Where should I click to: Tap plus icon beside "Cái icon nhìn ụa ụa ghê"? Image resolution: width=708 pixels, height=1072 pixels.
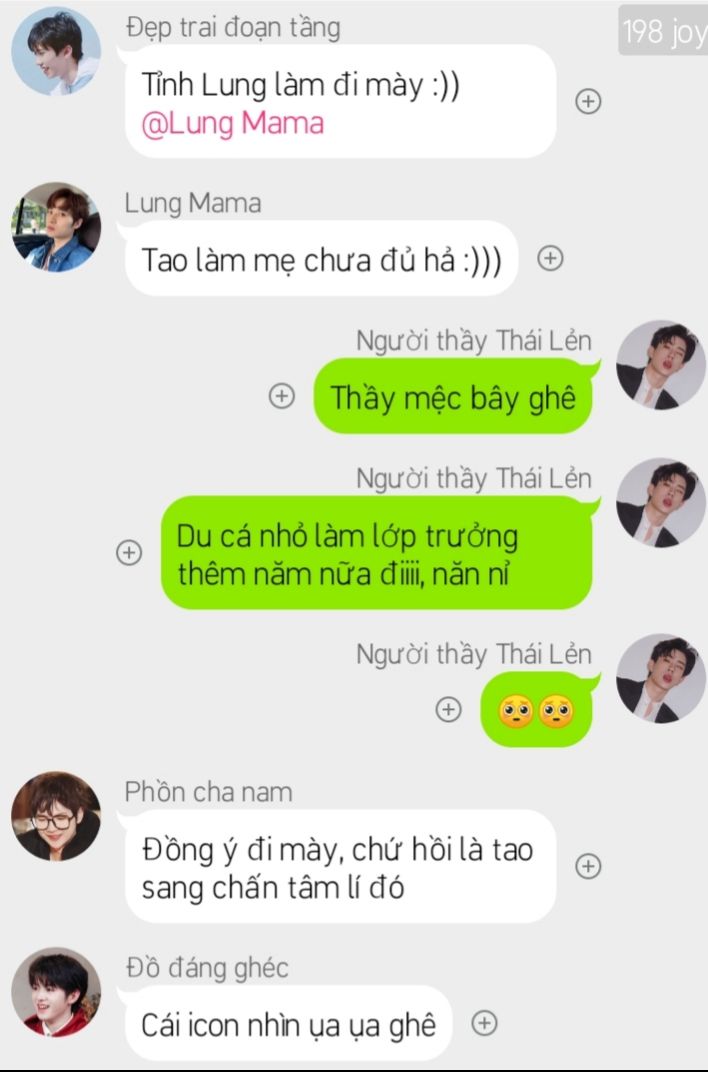click(x=484, y=1024)
